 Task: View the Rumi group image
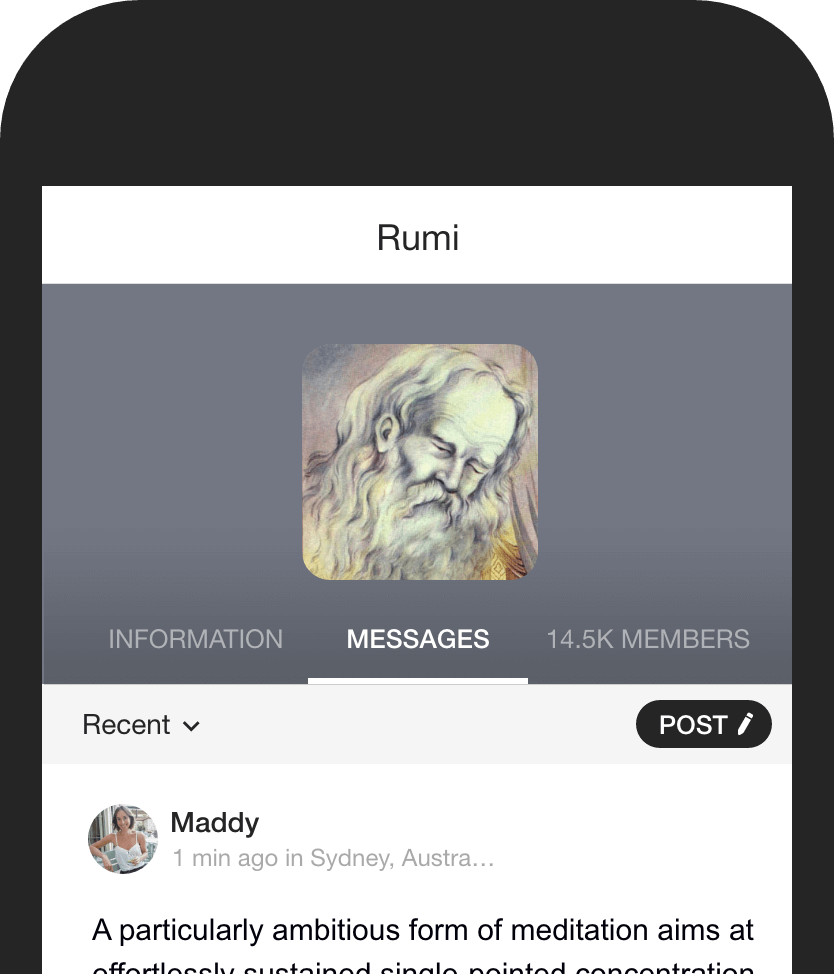(x=420, y=462)
